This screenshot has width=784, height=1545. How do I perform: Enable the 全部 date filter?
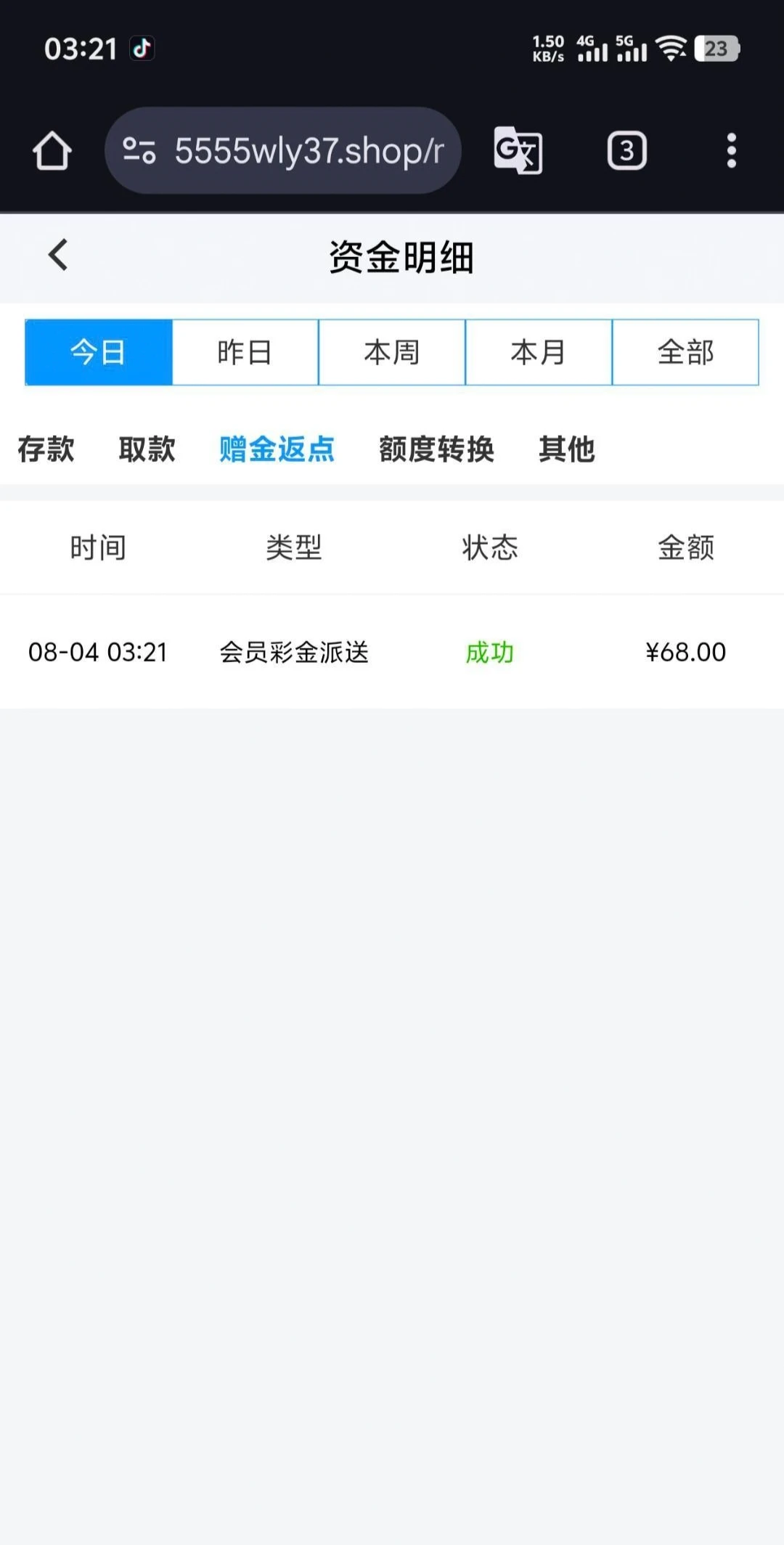(685, 352)
